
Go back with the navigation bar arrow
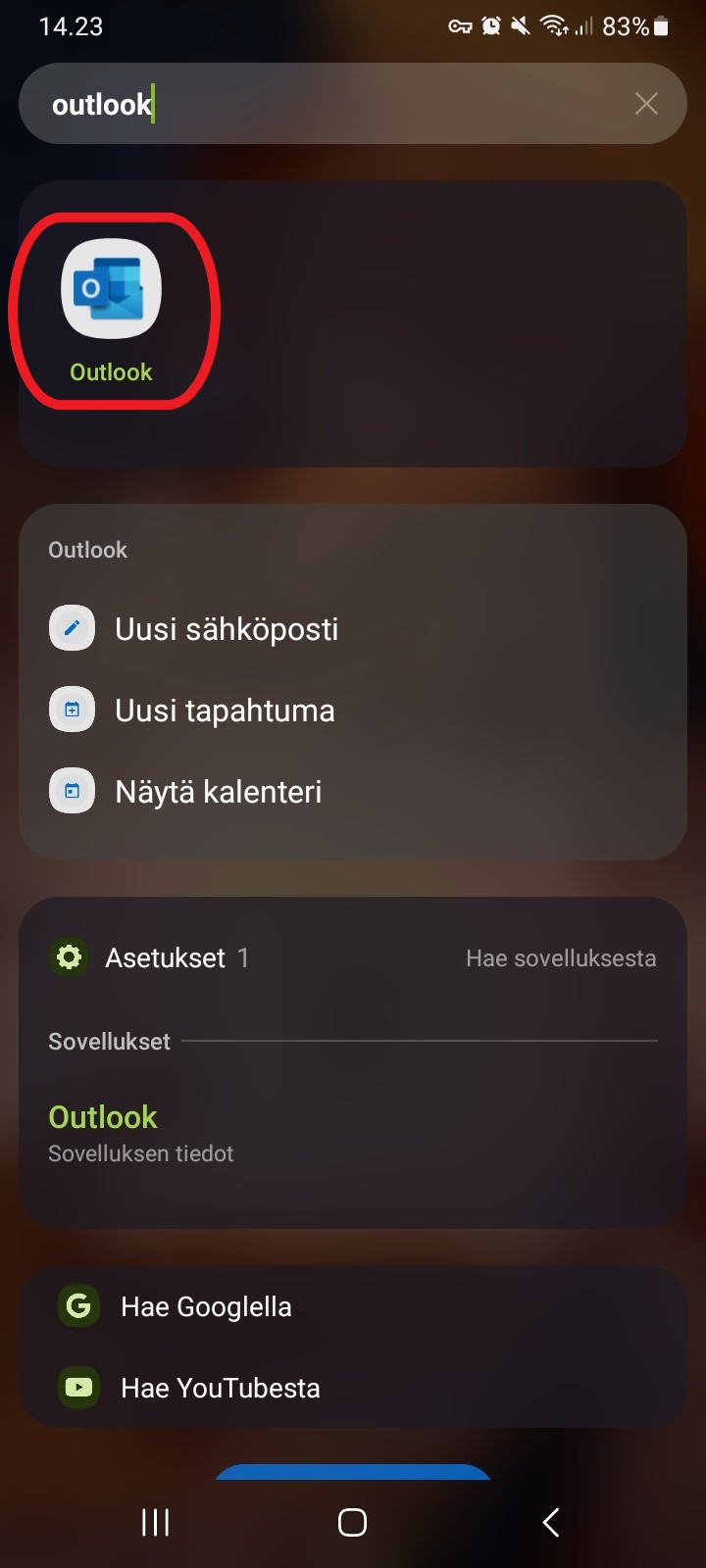point(551,1522)
